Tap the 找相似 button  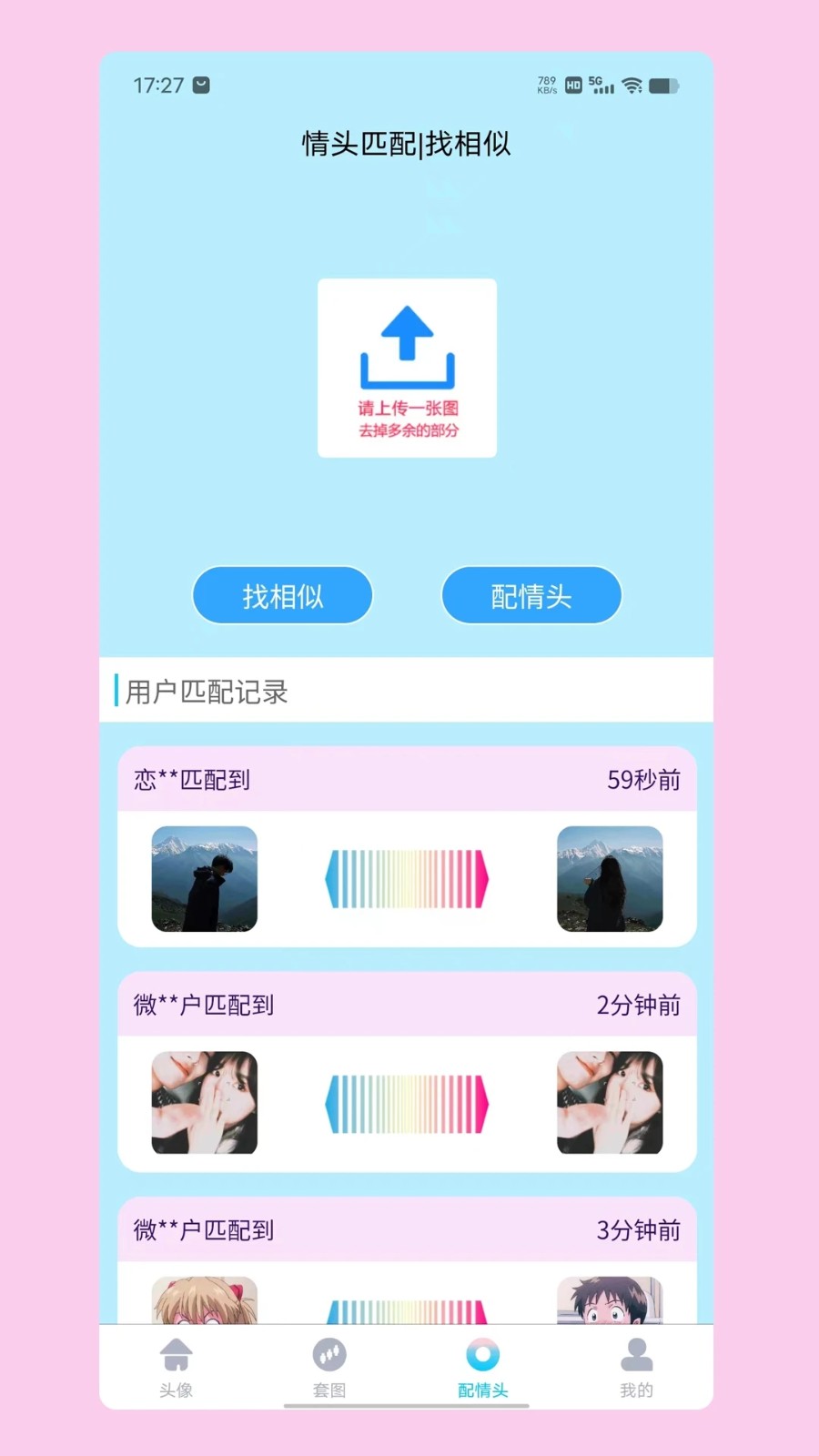282,596
